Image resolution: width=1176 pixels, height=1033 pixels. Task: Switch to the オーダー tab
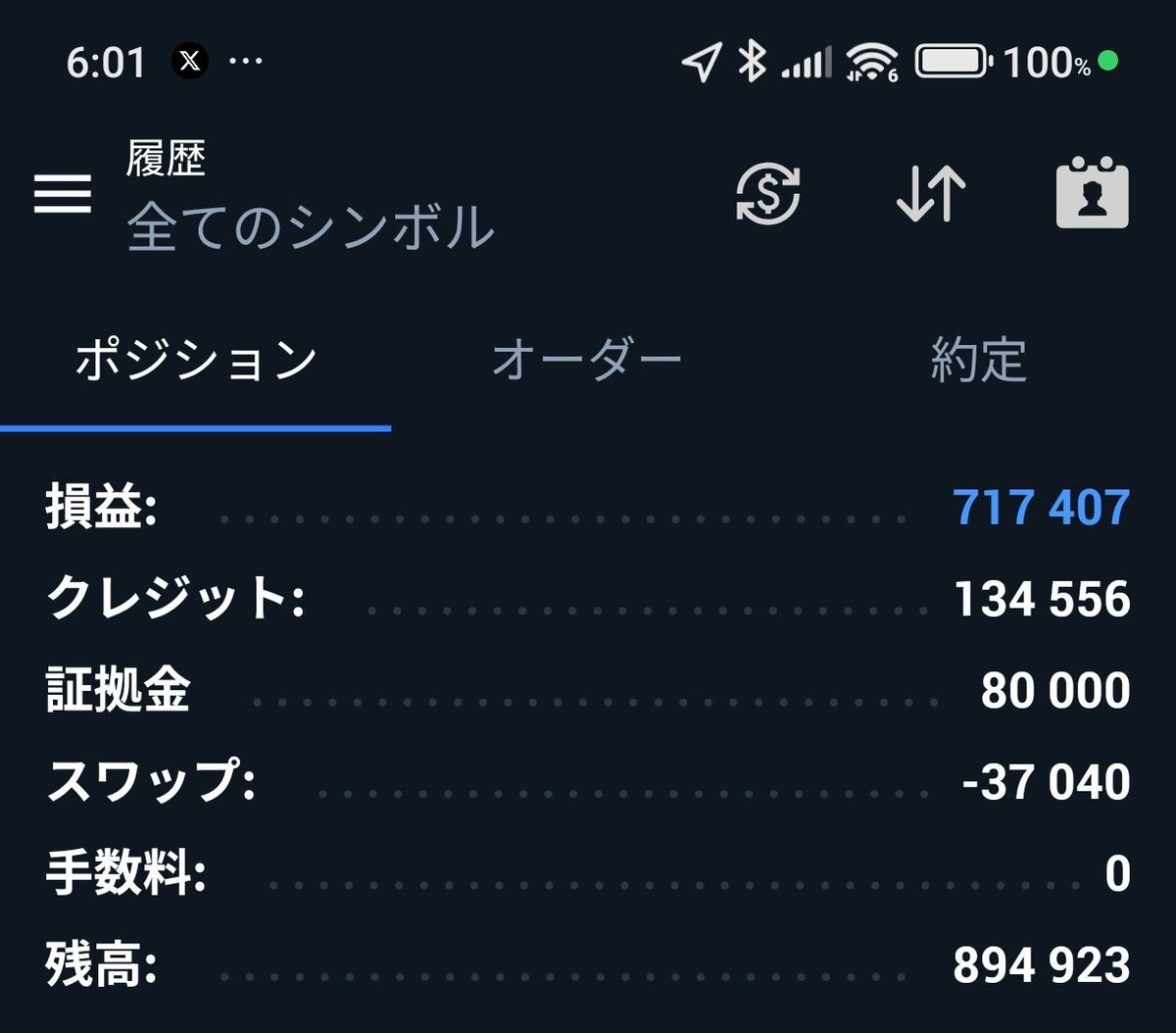587,360
